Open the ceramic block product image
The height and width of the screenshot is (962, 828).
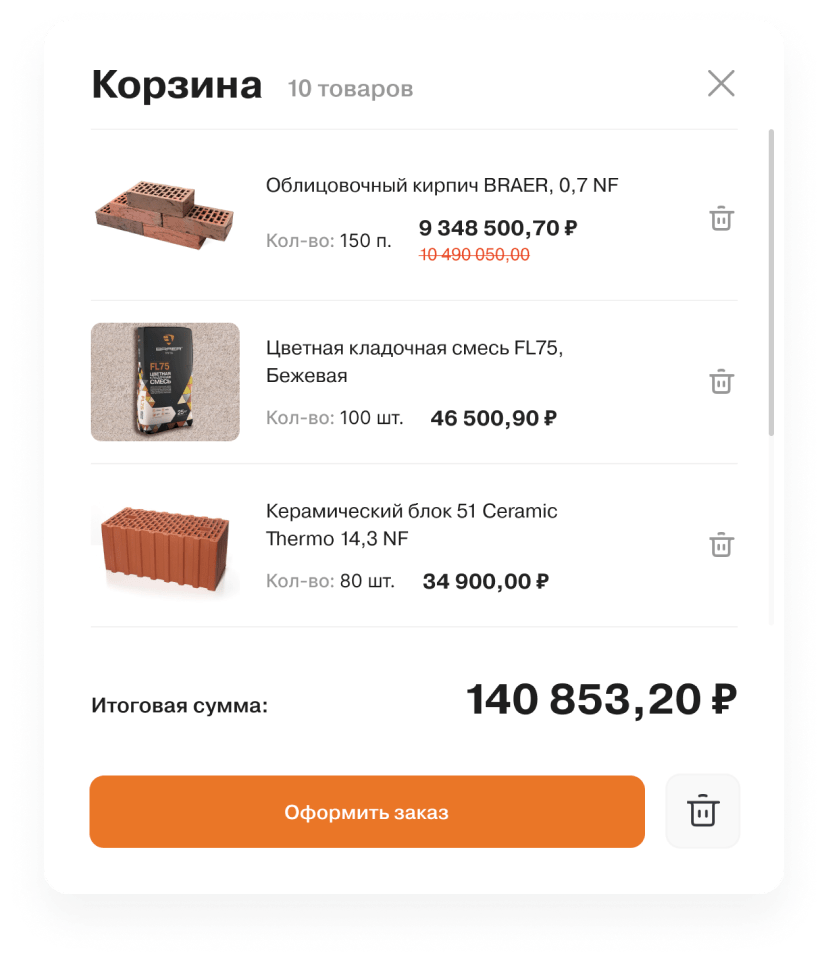click(165, 546)
